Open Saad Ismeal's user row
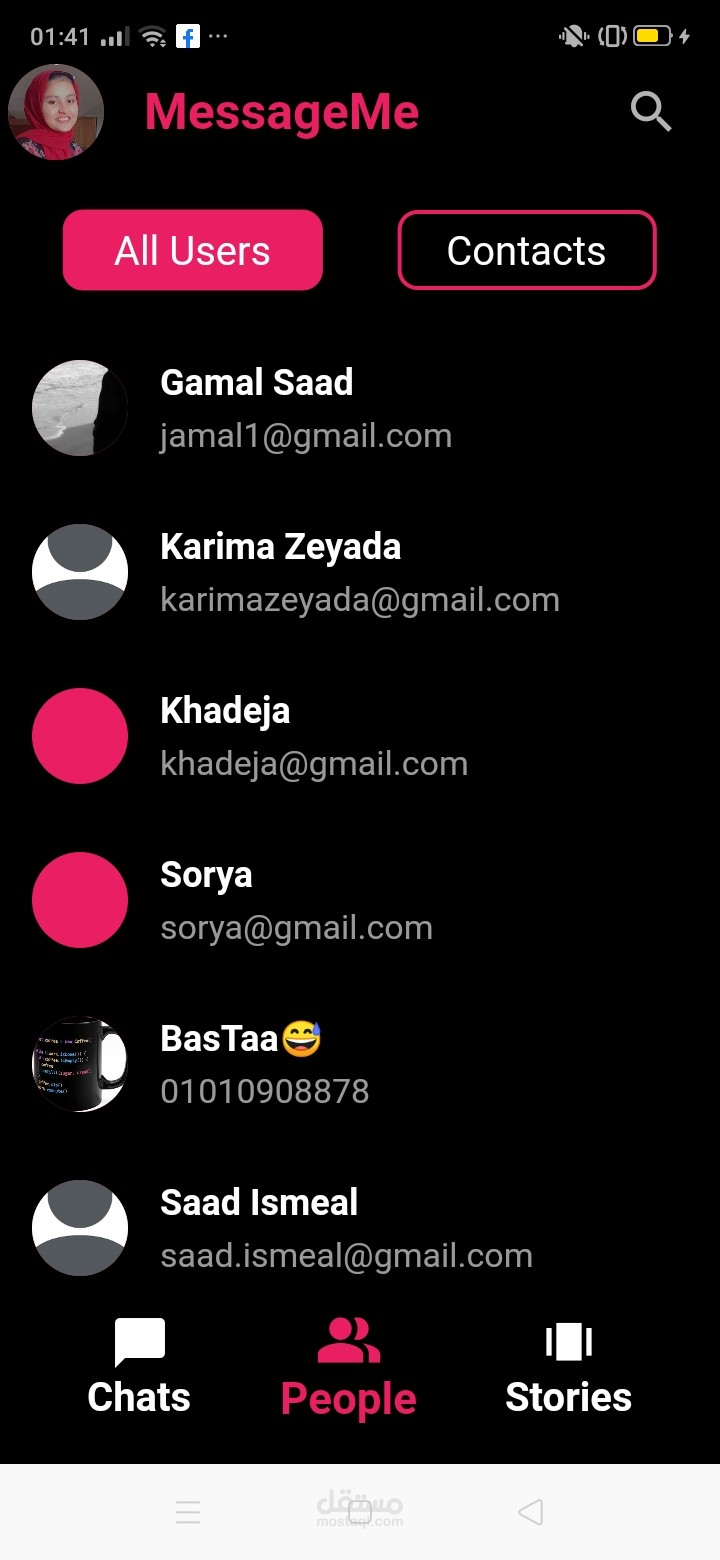Screen dimensions: 720x1560 pyautogui.click(x=360, y=1228)
